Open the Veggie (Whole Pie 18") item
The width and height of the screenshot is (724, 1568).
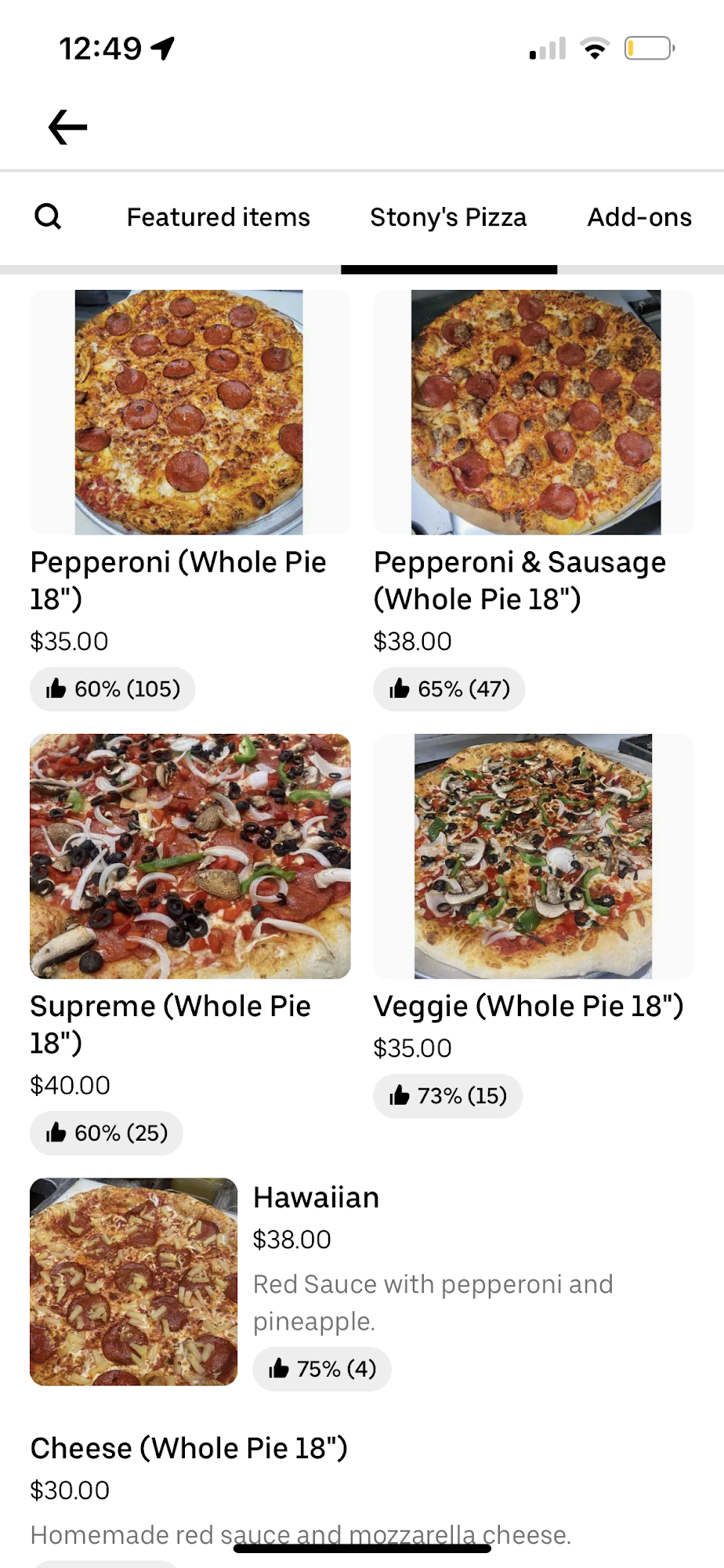(x=534, y=857)
